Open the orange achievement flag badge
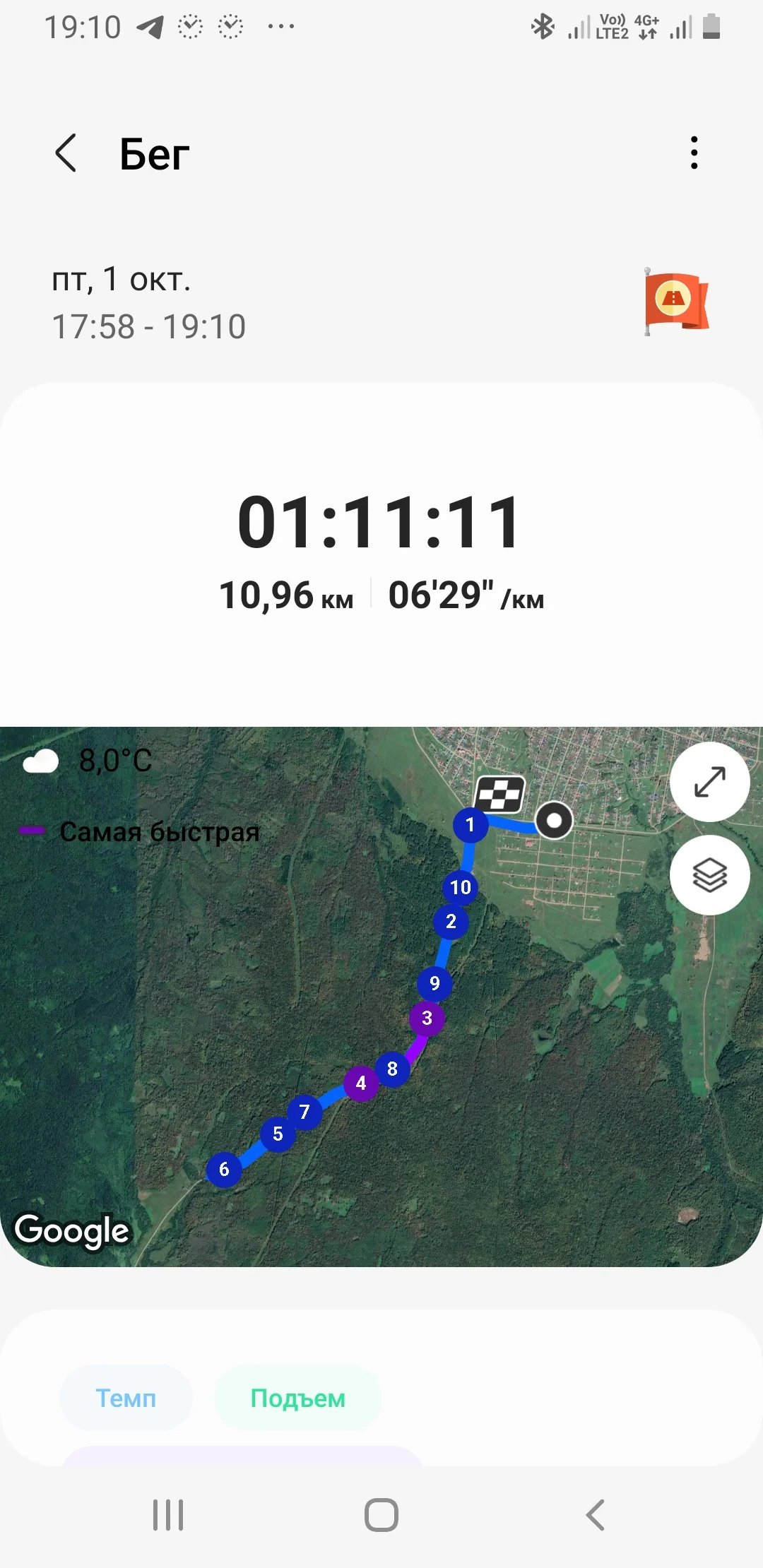The height and width of the screenshot is (1568, 763). pos(676,302)
